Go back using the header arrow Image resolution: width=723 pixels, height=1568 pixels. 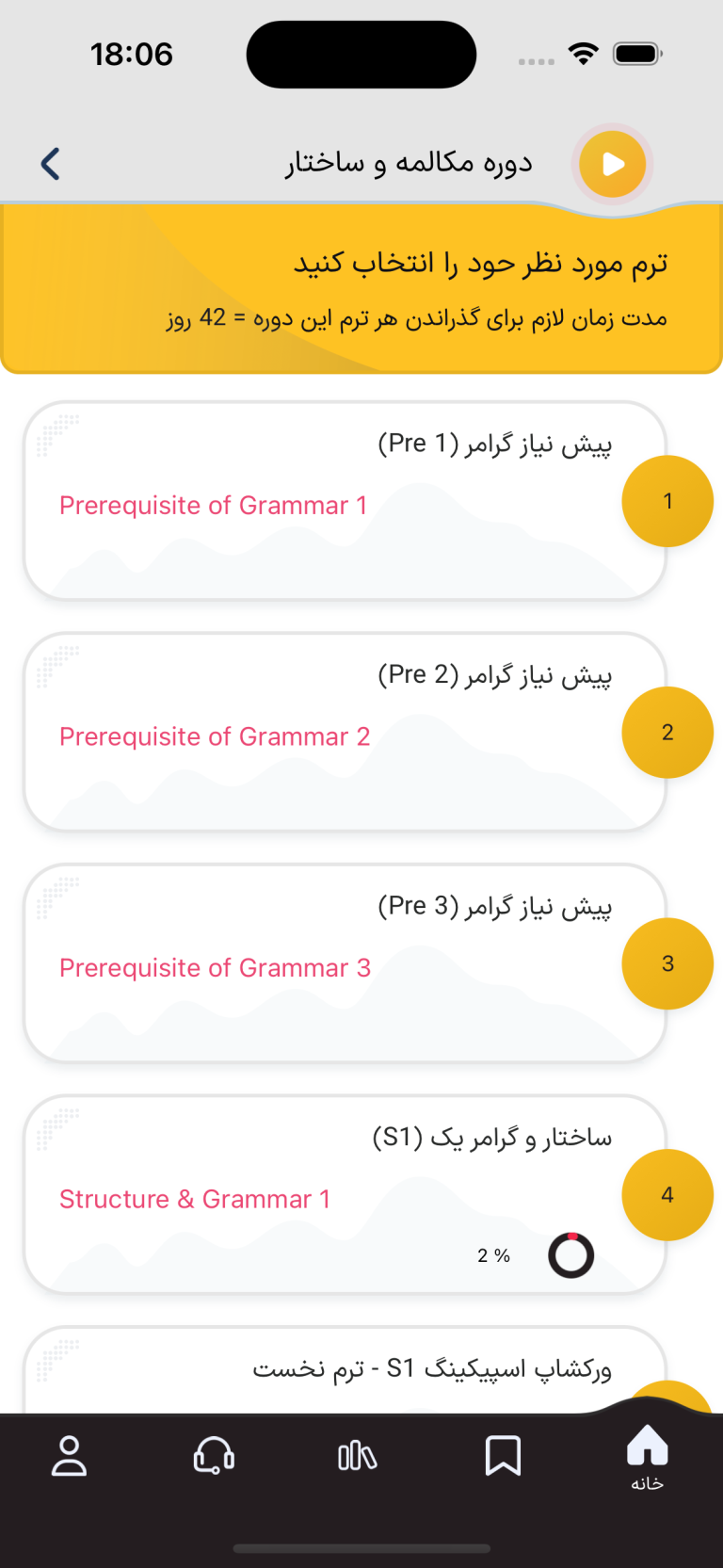point(51,164)
